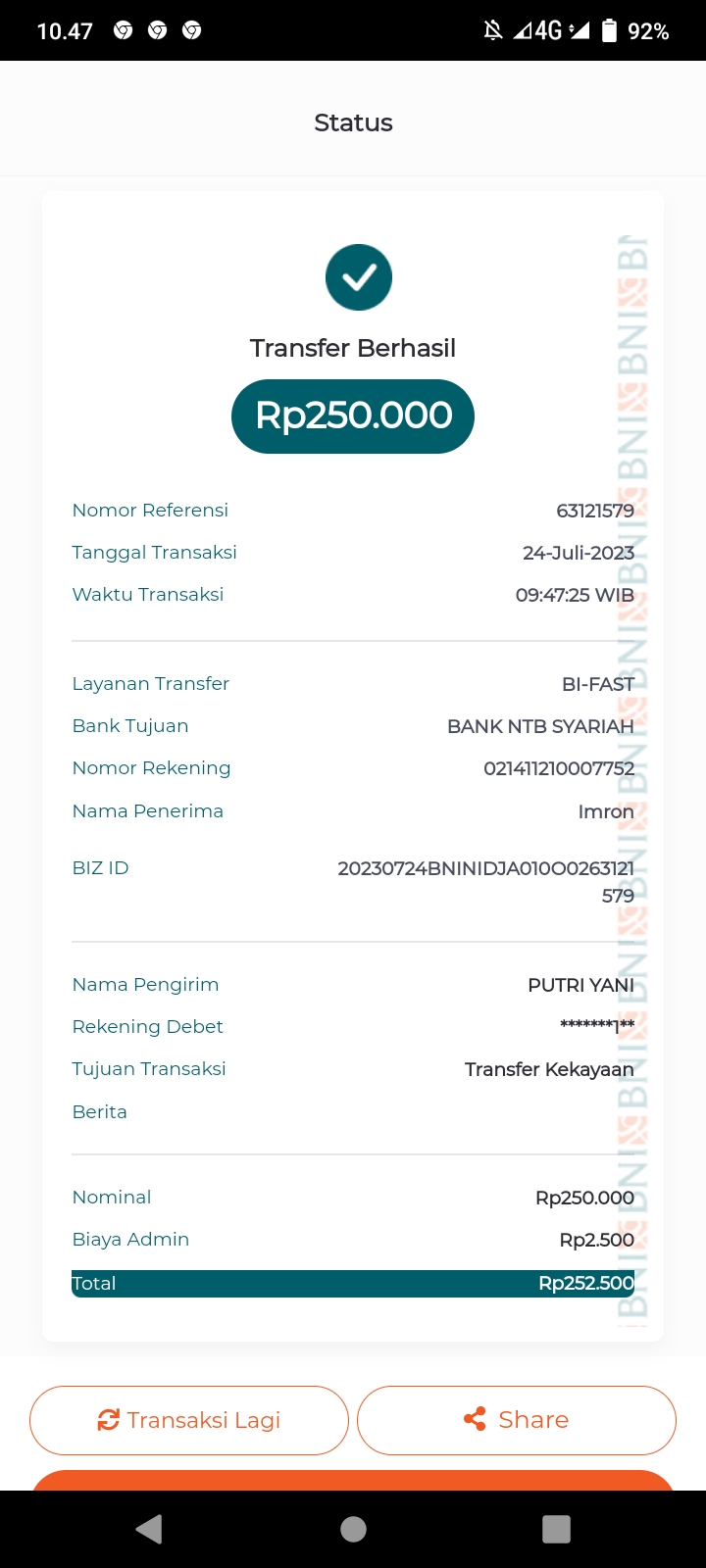Tap the orange button at the bottom

(x=353, y=1481)
